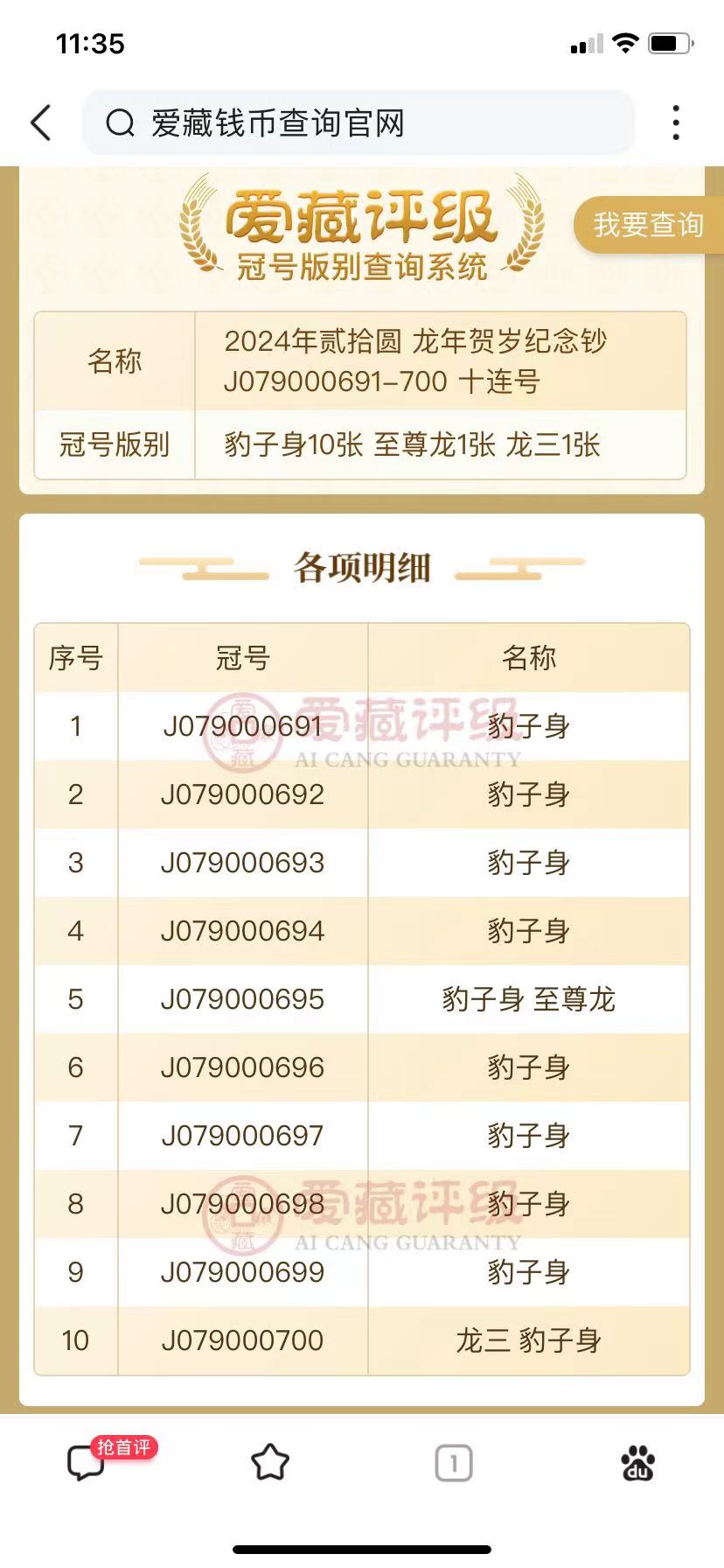Tap the search box showing 爱藏钱币查询官网
The image size is (724, 1568).
[359, 122]
